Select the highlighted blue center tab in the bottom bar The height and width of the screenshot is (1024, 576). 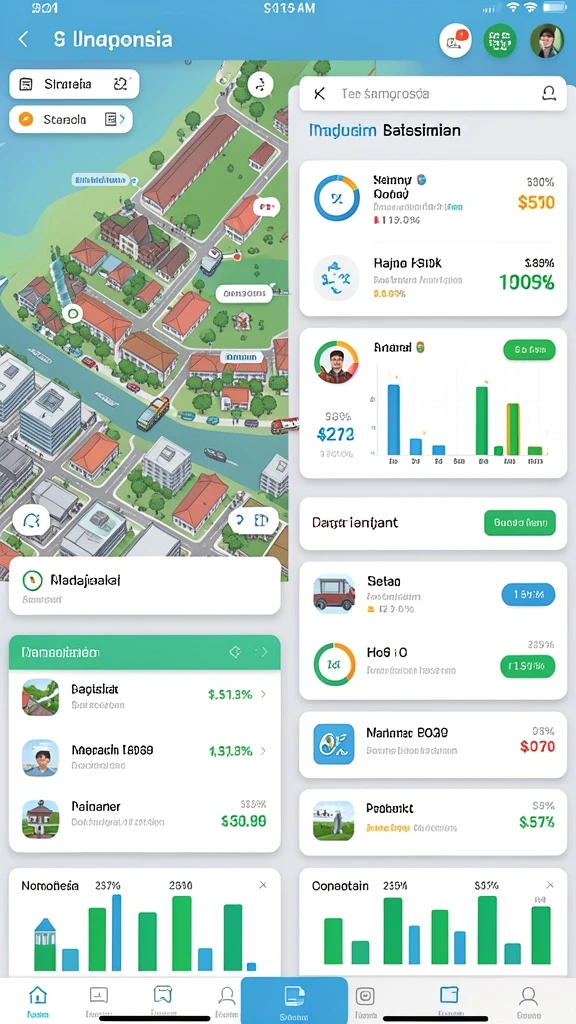pos(294,1000)
